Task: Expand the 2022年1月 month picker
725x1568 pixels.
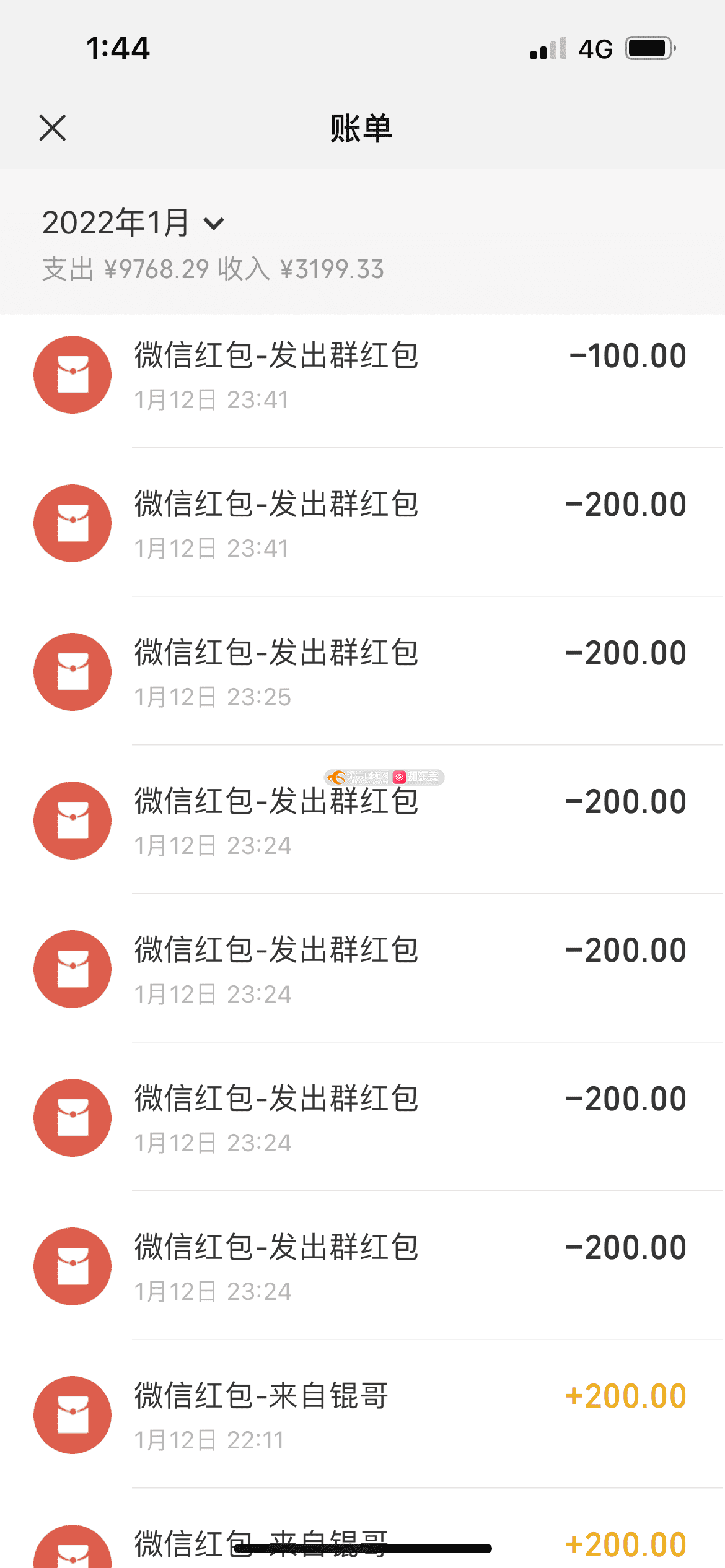Action: (x=134, y=223)
